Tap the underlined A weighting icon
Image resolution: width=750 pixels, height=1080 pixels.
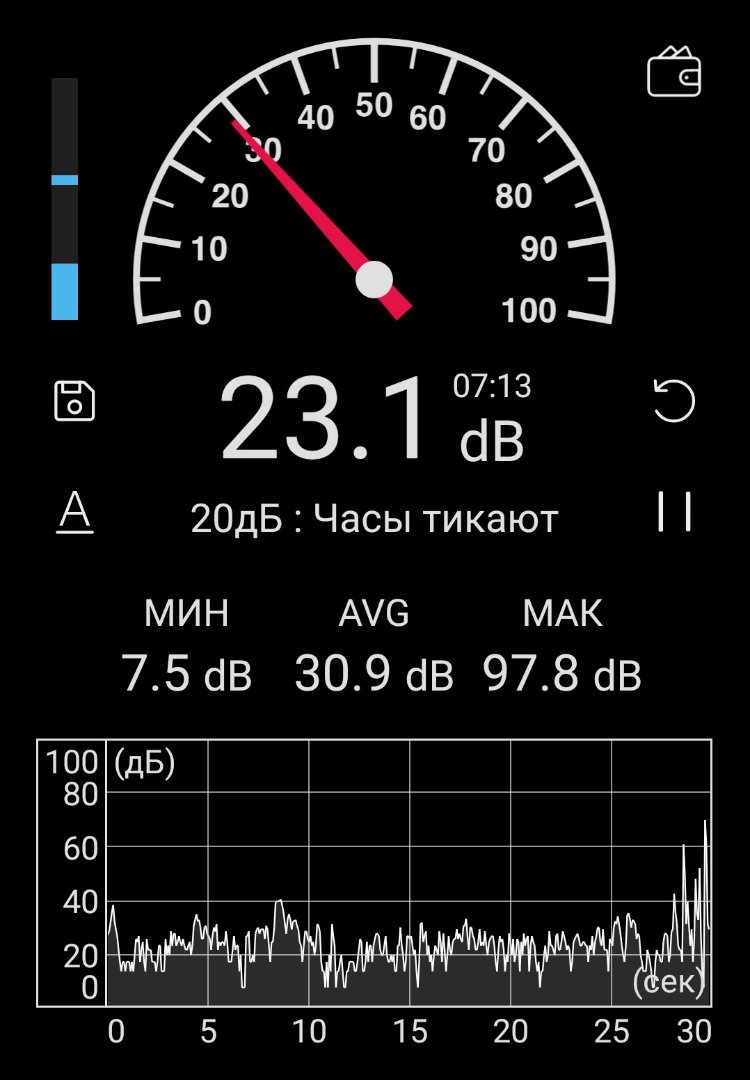tap(74, 513)
